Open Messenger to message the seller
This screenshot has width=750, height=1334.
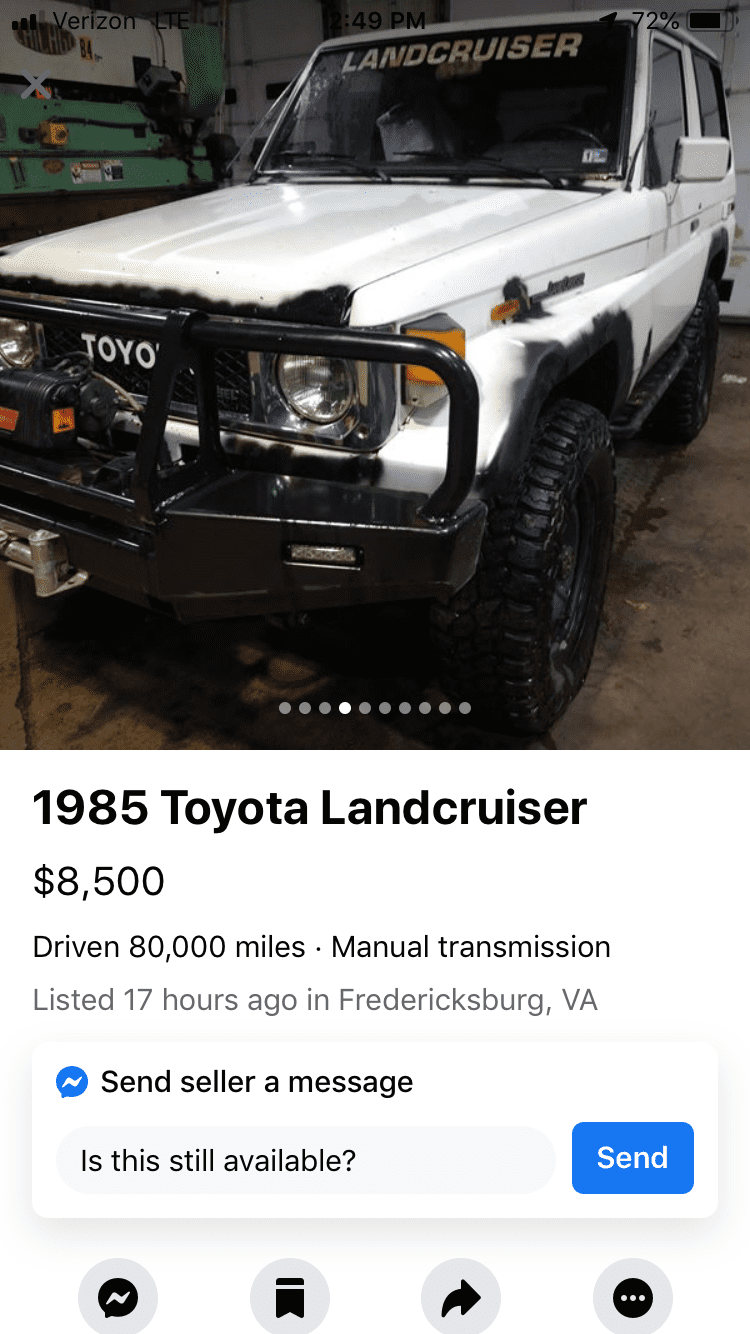[118, 1298]
